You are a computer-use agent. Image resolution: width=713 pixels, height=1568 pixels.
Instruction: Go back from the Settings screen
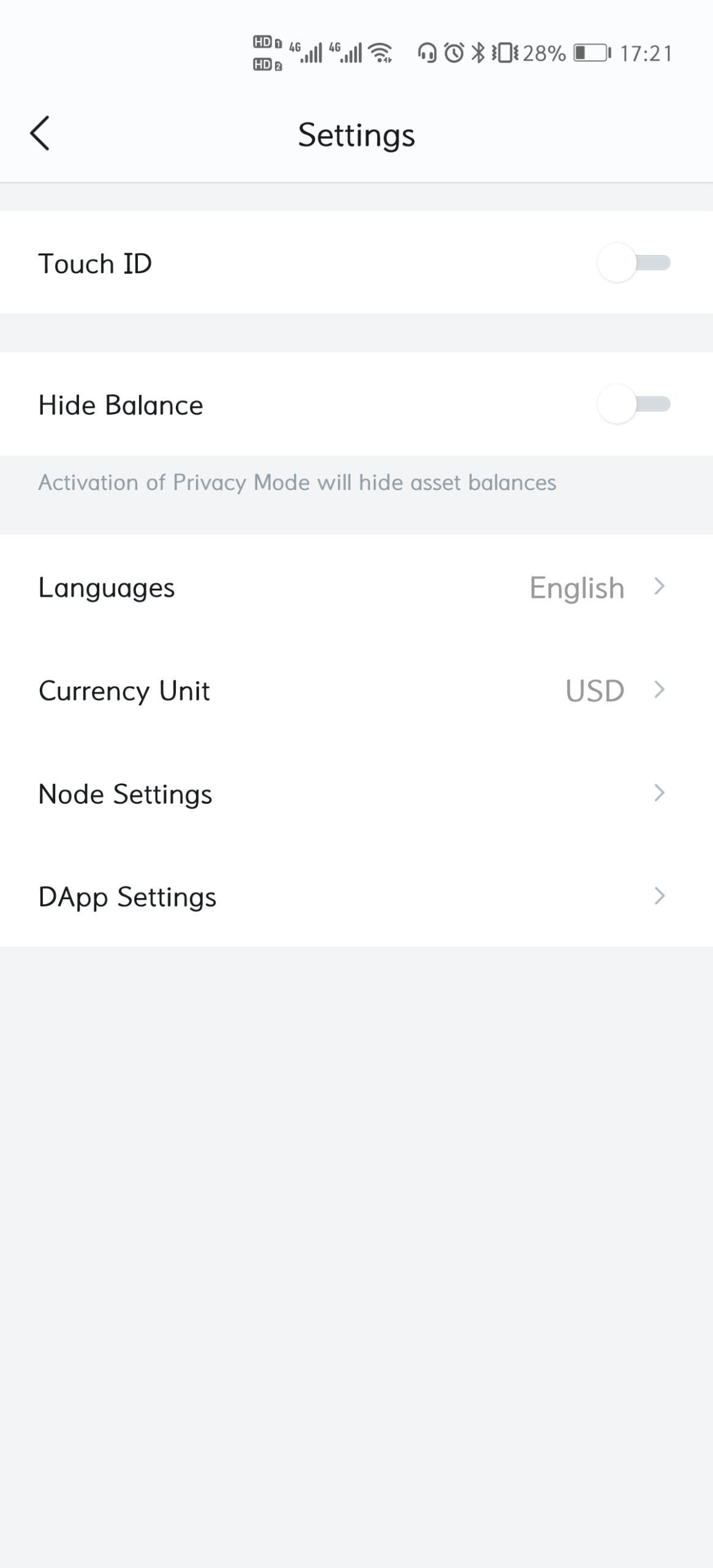(x=40, y=134)
